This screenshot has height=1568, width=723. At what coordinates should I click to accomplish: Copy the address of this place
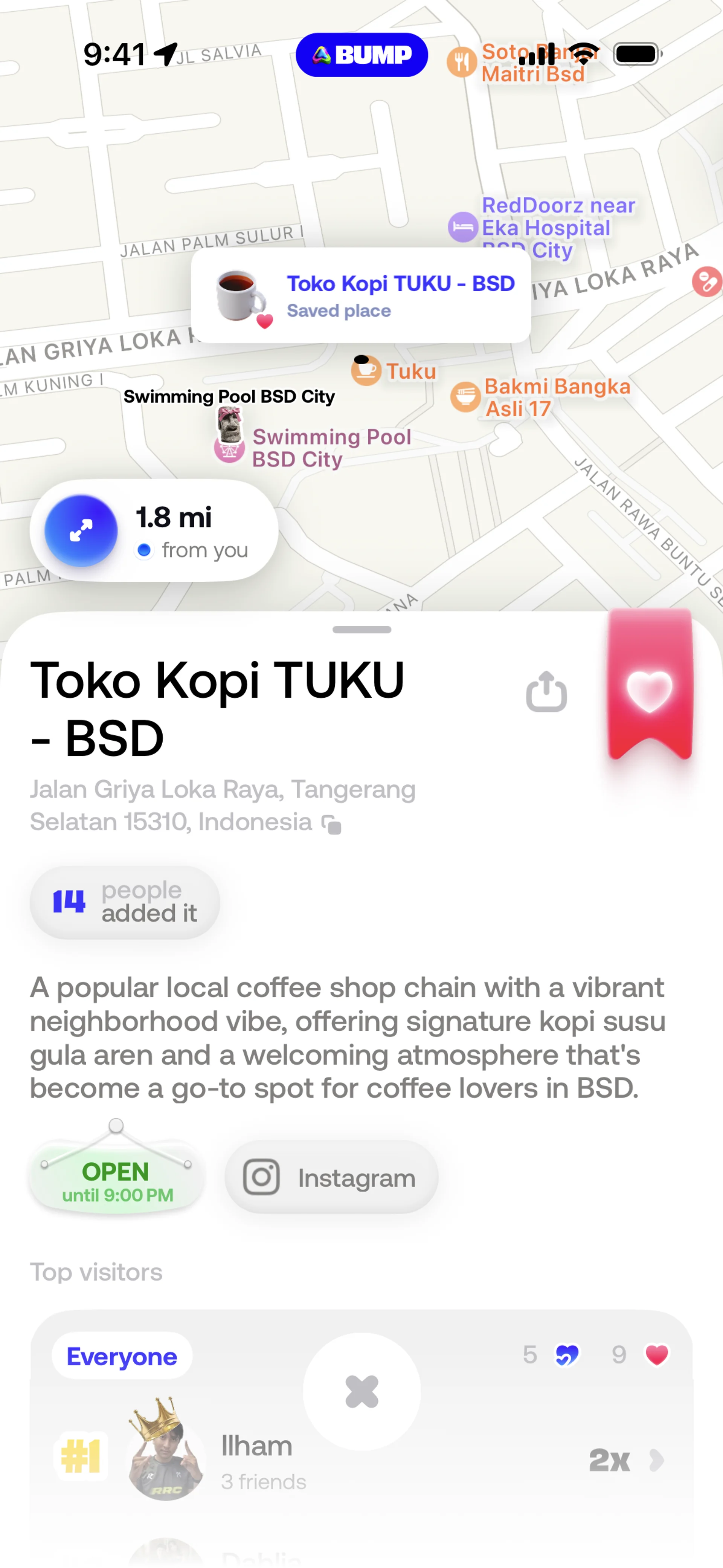coord(332,824)
